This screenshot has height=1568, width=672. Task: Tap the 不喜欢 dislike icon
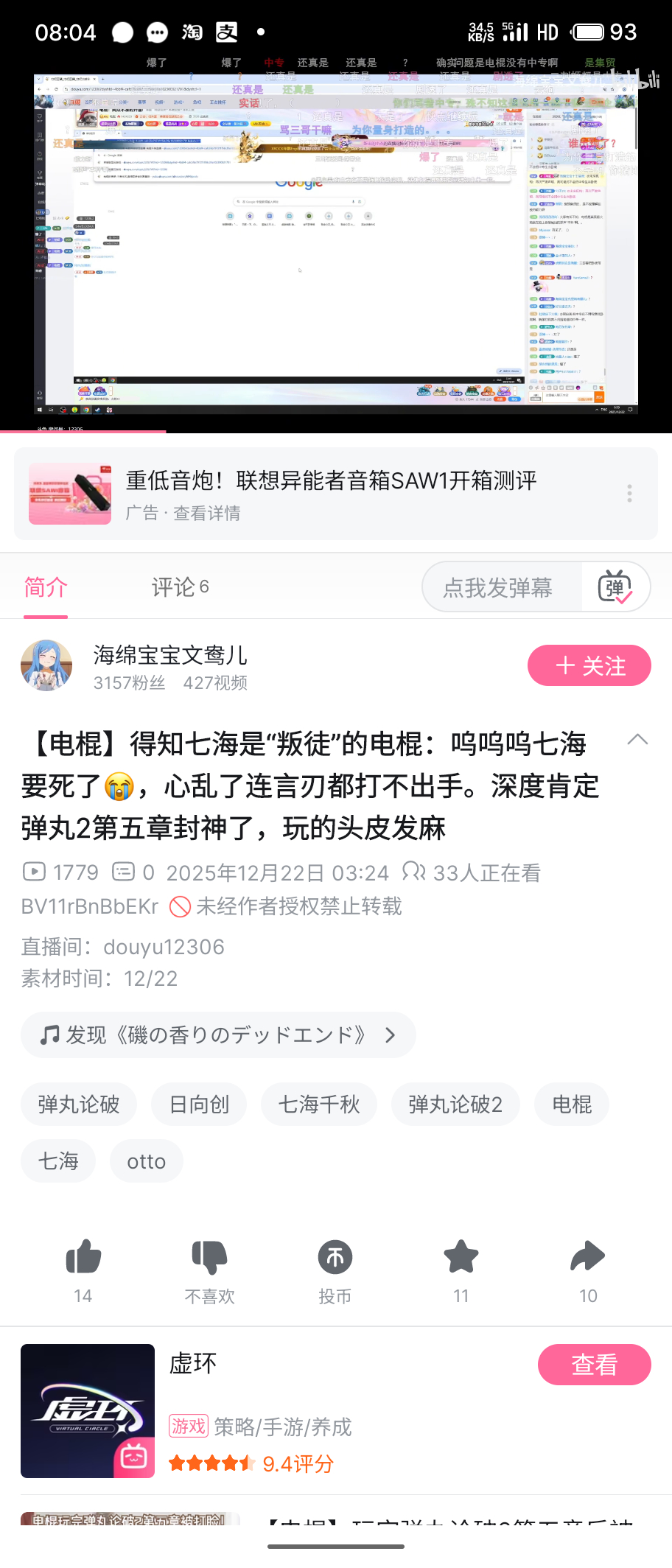coord(209,1258)
